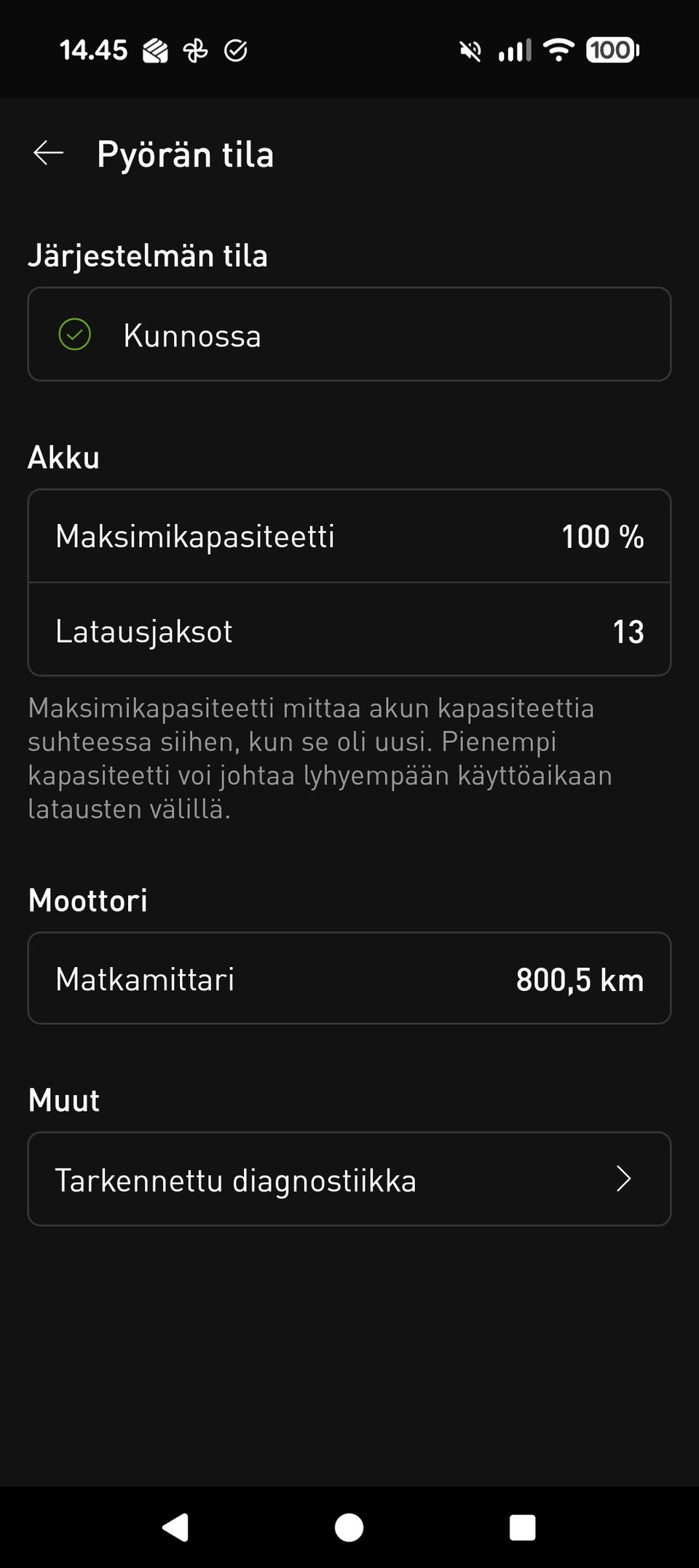
Task: Select the Akku section header
Action: 63,456
